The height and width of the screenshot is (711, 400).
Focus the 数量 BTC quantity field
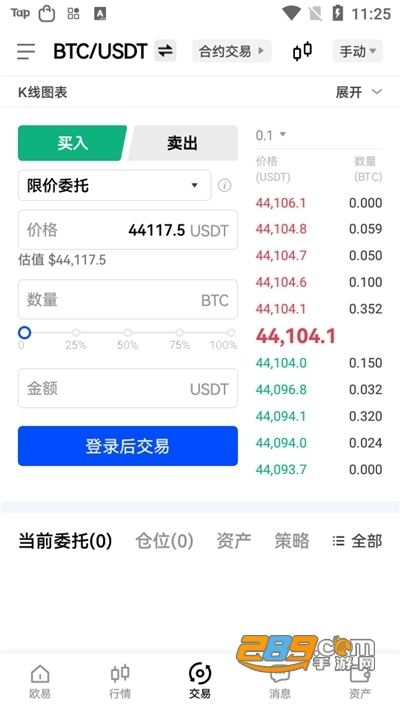click(128, 299)
